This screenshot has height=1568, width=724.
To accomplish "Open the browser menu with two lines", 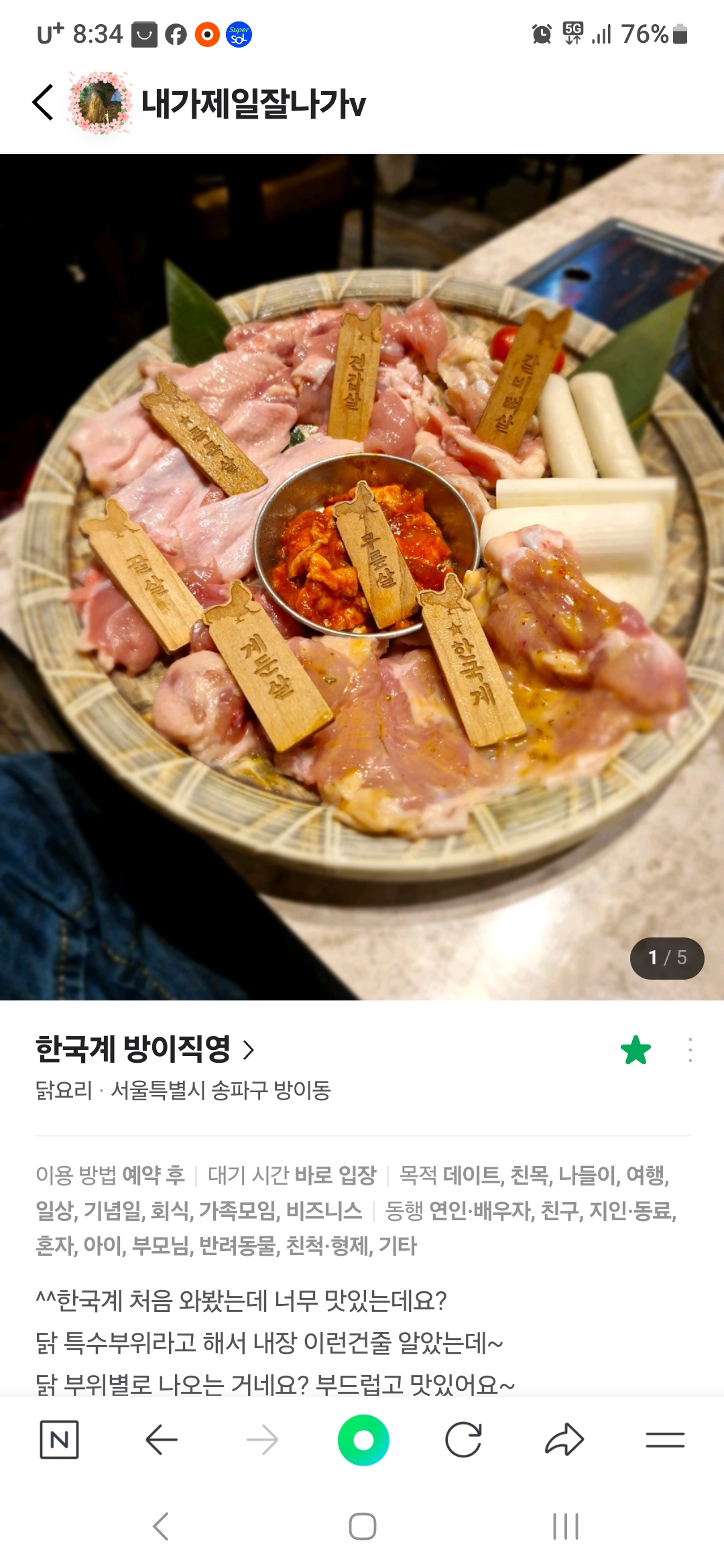I will (x=665, y=1439).
